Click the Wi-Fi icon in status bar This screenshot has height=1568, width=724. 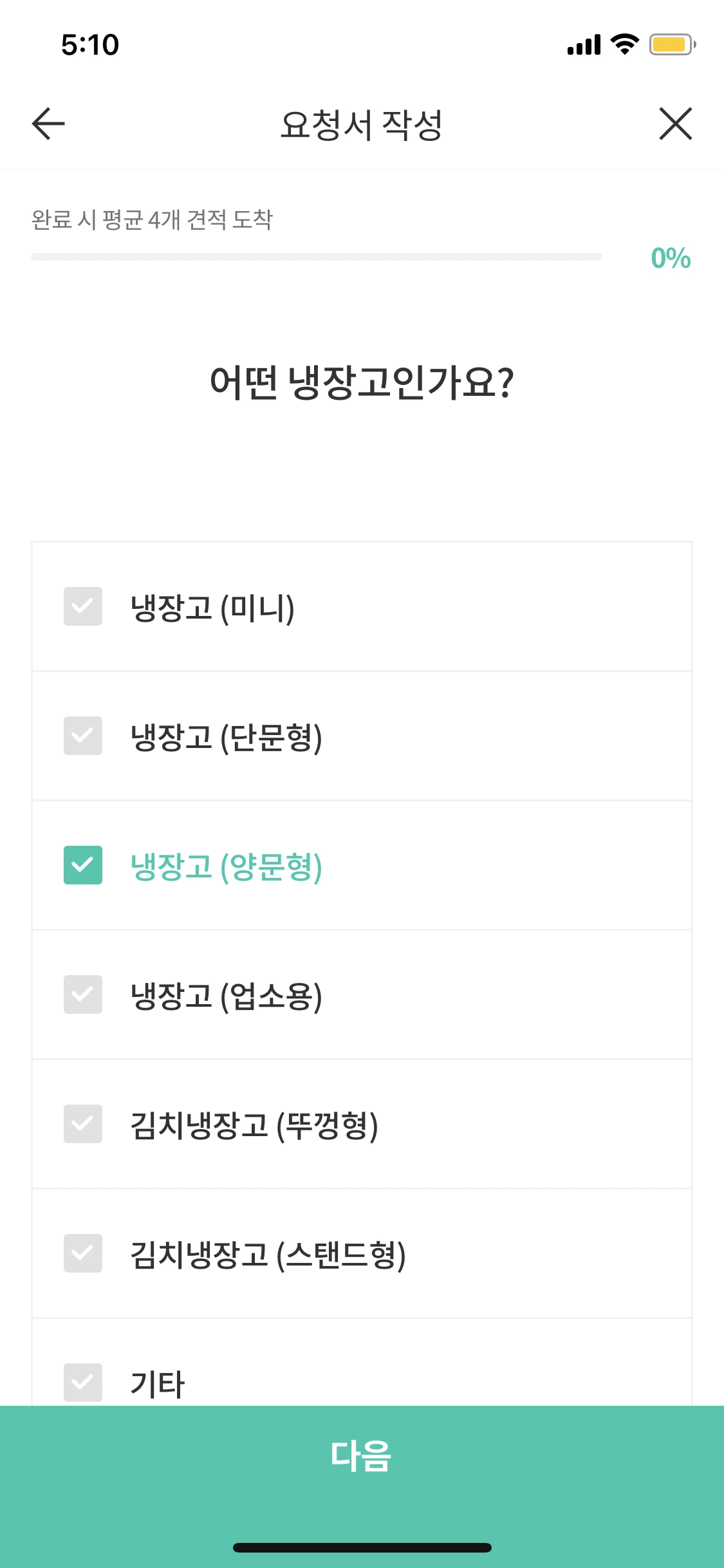coord(622,45)
